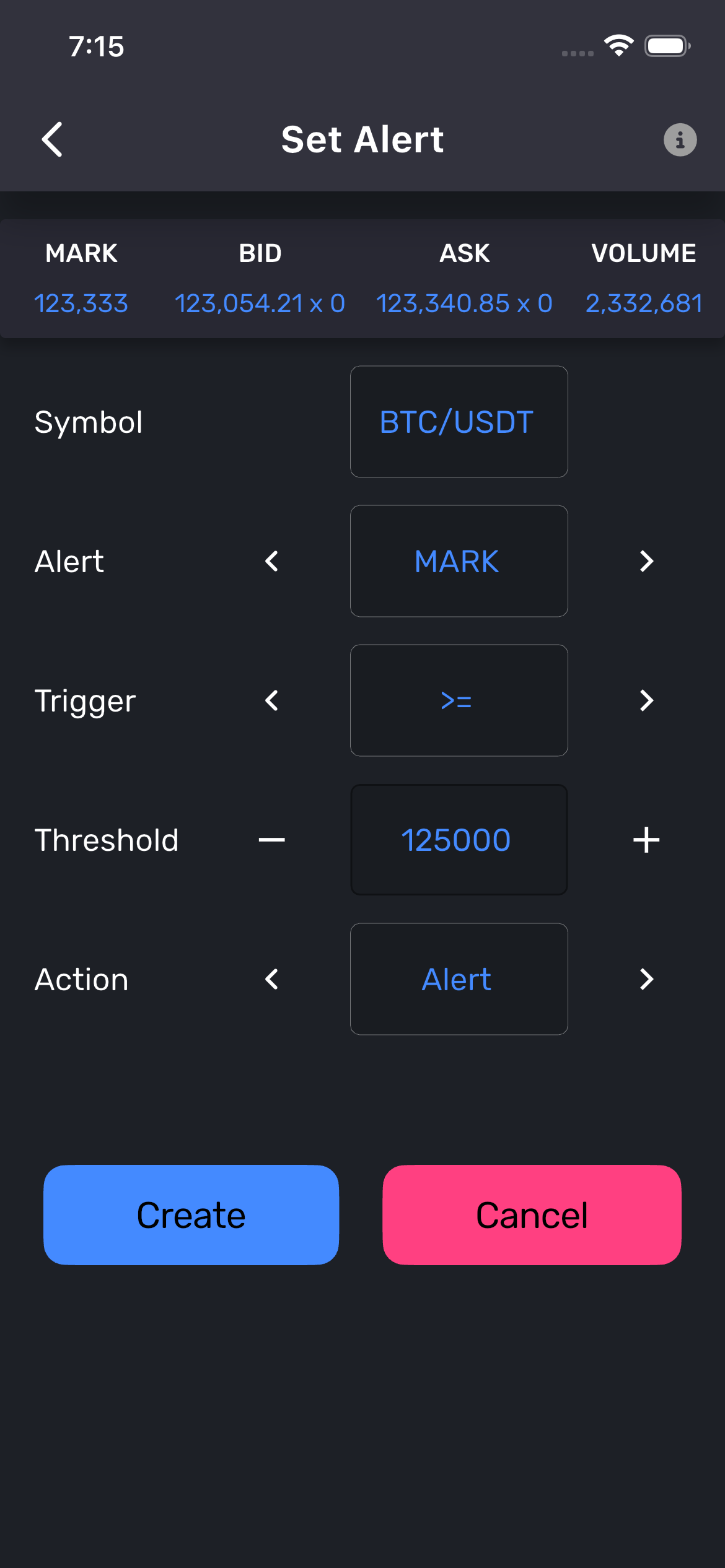Open the info icon in the header
This screenshot has height=1568, width=725.
[680, 140]
